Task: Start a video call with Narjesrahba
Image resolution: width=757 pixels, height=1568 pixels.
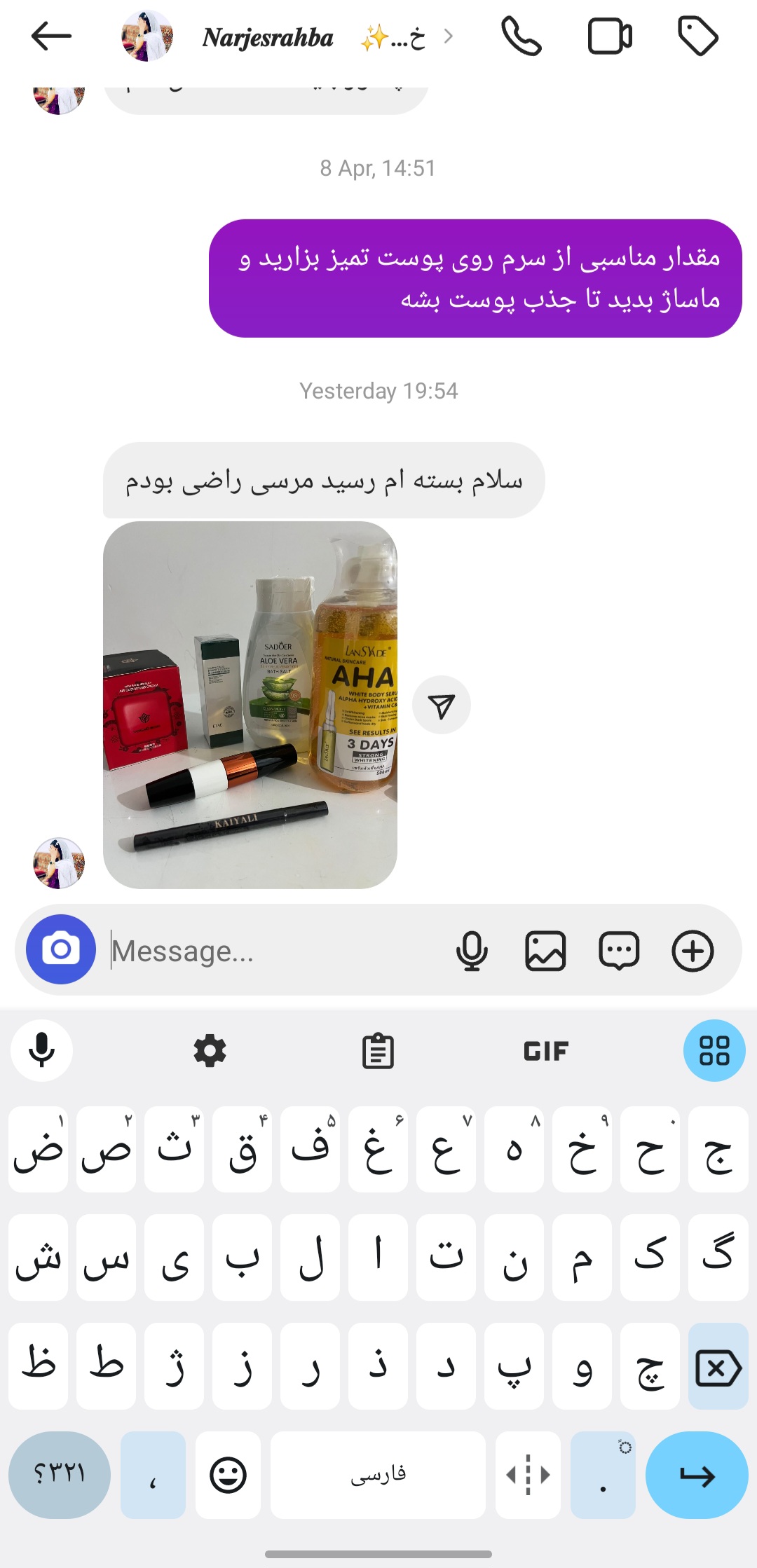Action: click(x=610, y=36)
